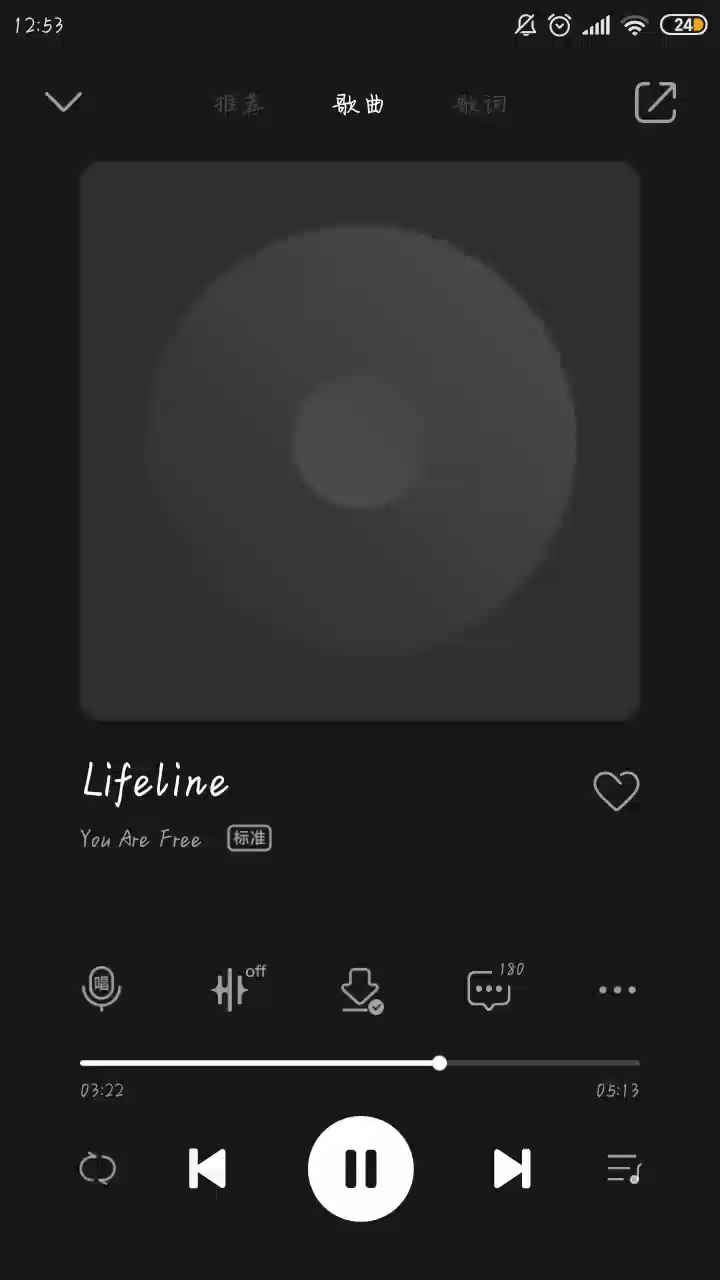Switch to the 歌词 lyrics tab
The image size is (720, 1280).
click(x=481, y=104)
